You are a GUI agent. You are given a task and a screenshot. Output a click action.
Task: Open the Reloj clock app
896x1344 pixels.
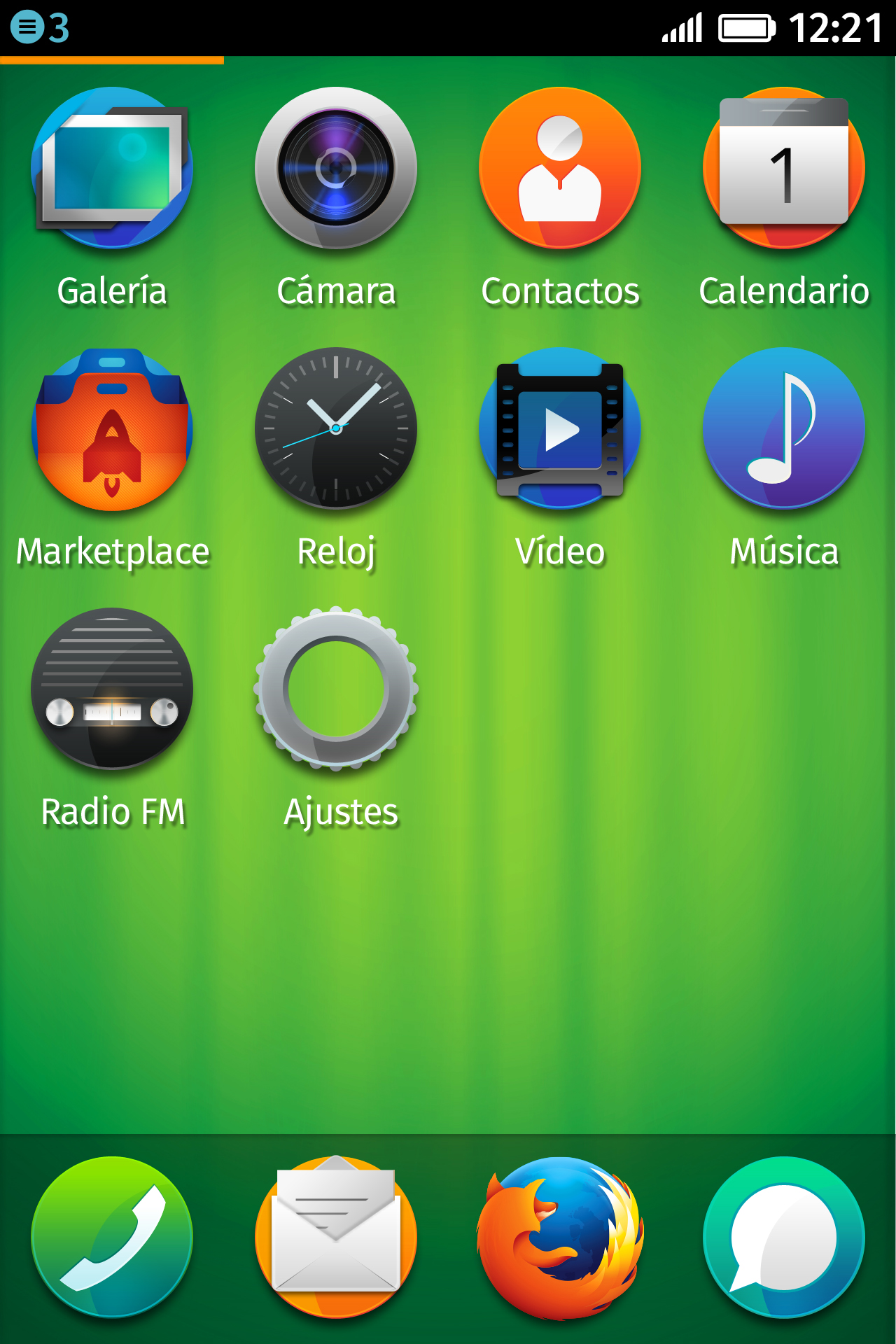click(336, 428)
